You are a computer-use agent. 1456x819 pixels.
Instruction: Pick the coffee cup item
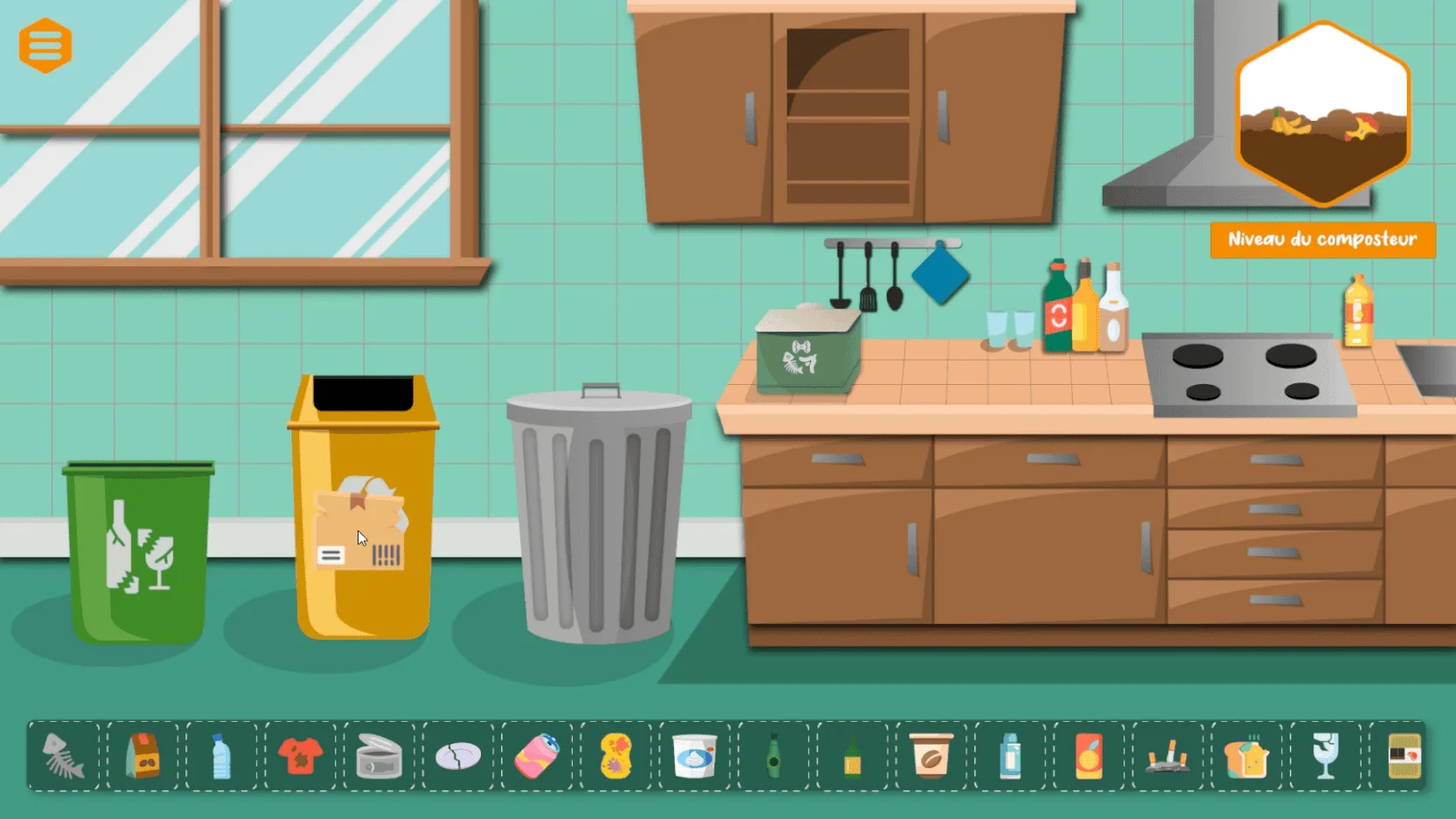pos(930,756)
